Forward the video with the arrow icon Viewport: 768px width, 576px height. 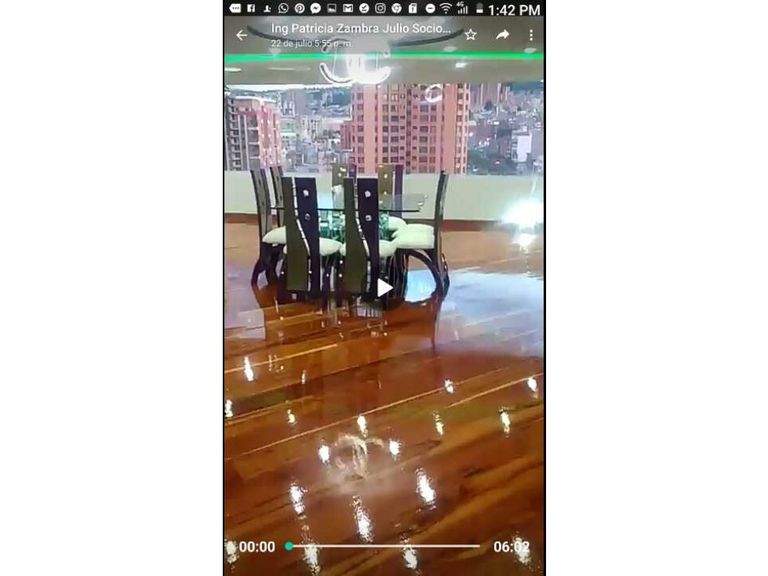pyautogui.click(x=502, y=35)
